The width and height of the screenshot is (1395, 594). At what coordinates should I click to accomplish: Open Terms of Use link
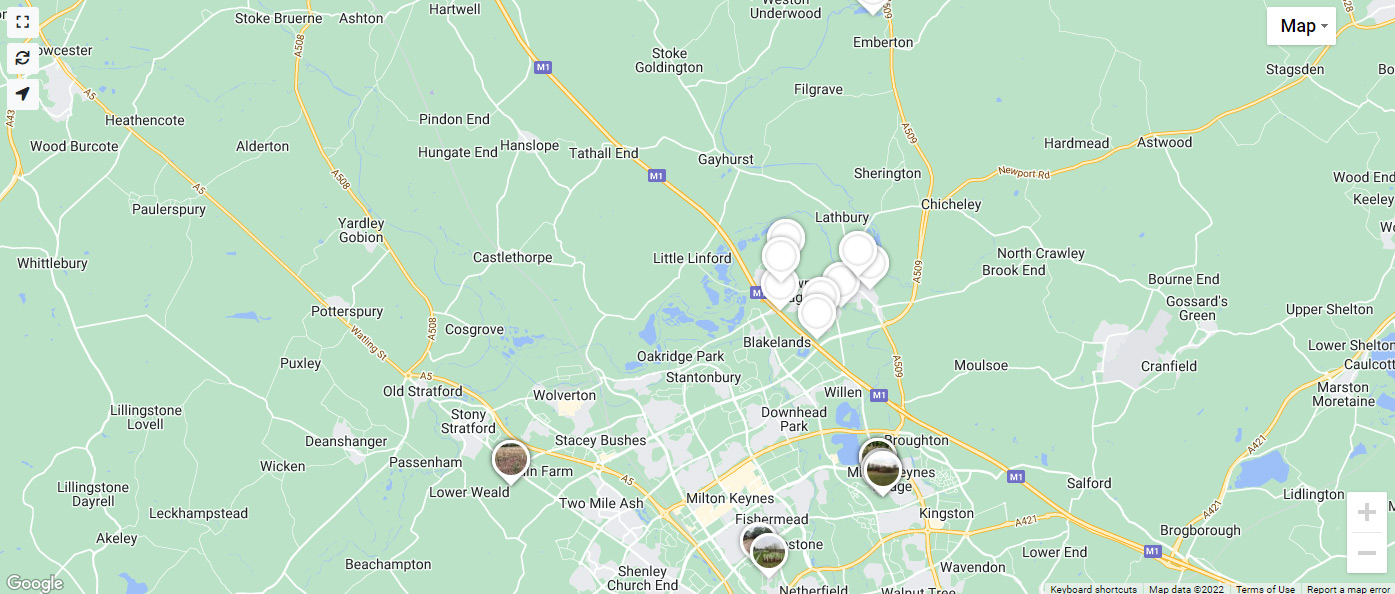tap(1265, 589)
